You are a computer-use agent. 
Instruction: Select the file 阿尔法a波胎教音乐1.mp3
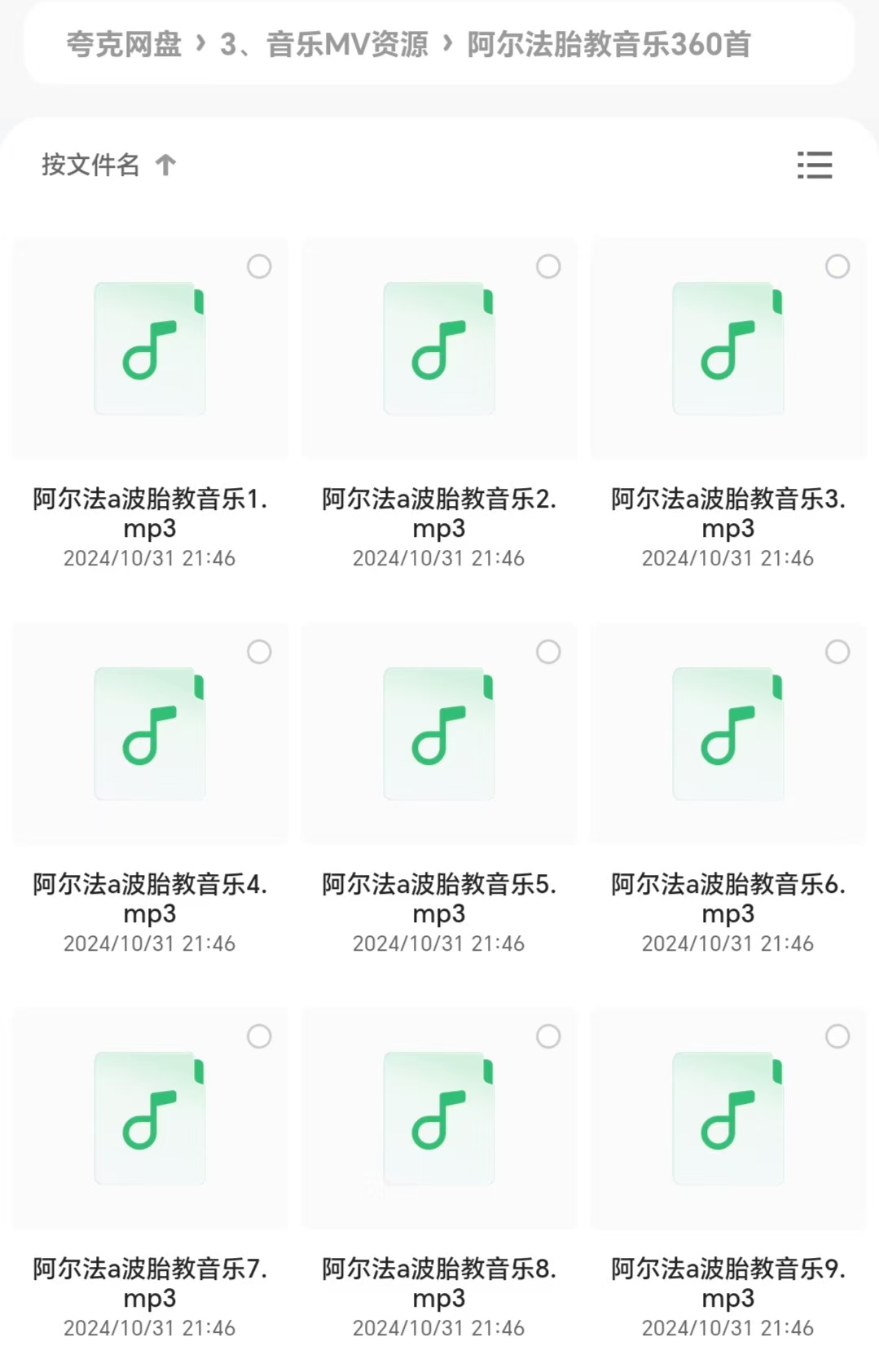click(259, 266)
